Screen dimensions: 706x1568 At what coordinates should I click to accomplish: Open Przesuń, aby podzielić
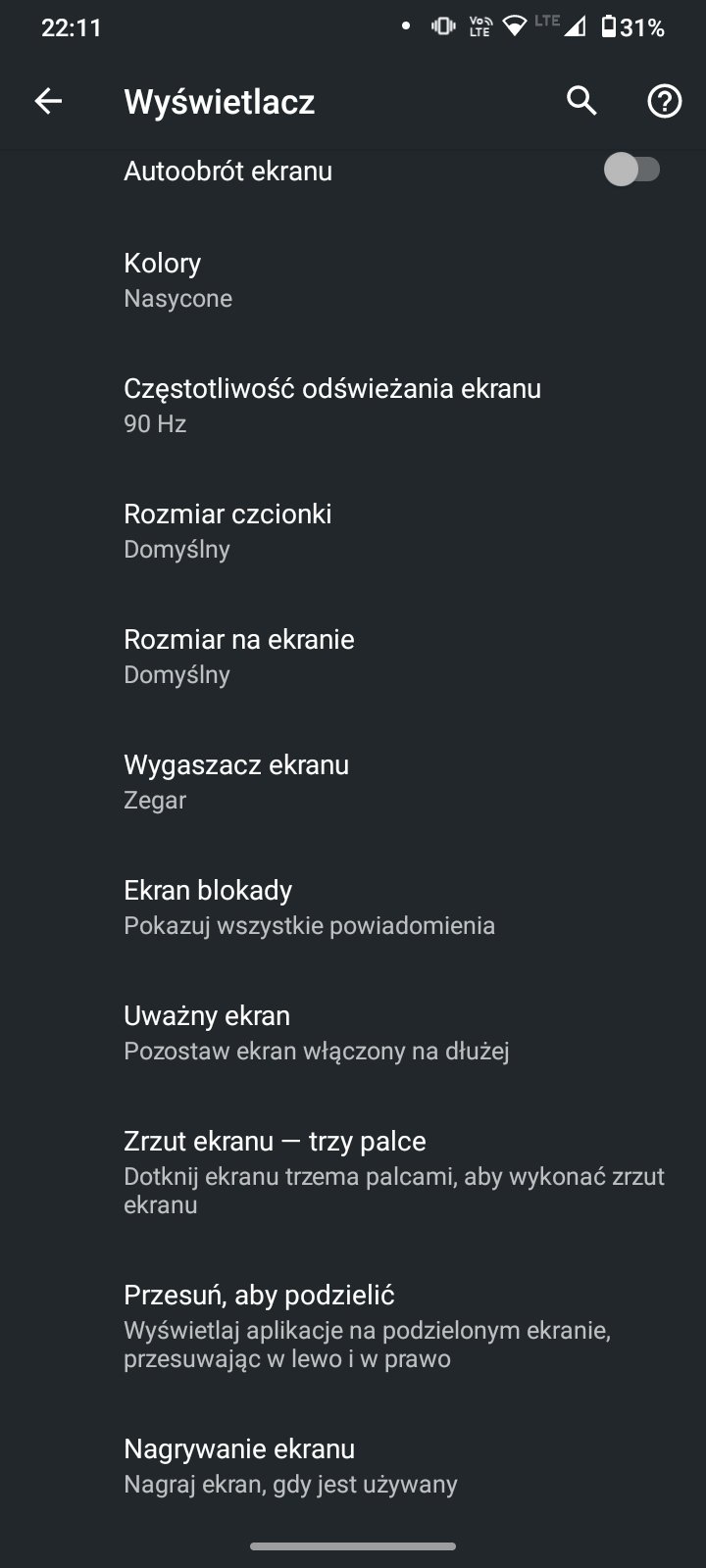pos(353,1325)
